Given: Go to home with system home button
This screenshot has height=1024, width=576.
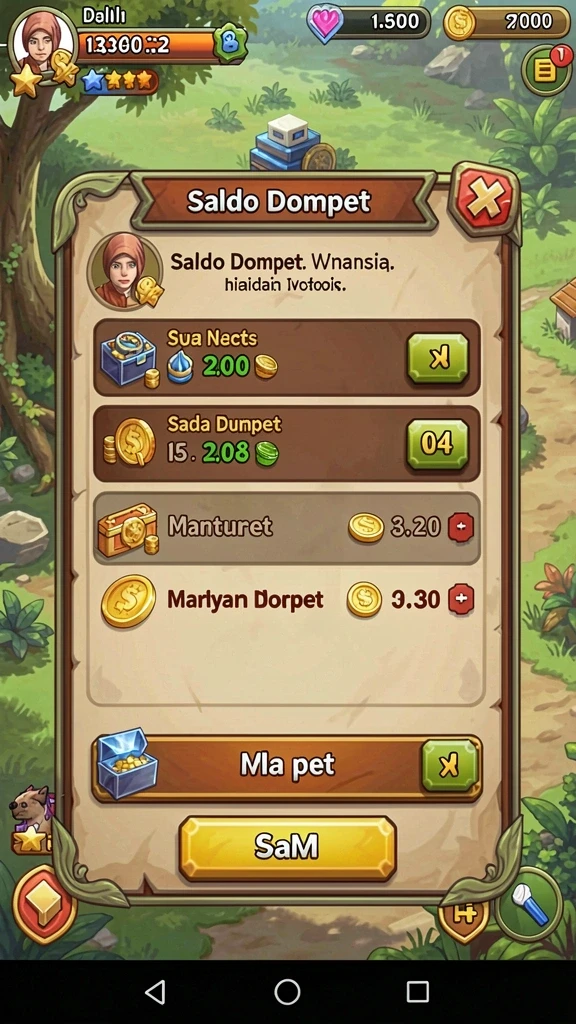Looking at the screenshot, I should point(287,992).
